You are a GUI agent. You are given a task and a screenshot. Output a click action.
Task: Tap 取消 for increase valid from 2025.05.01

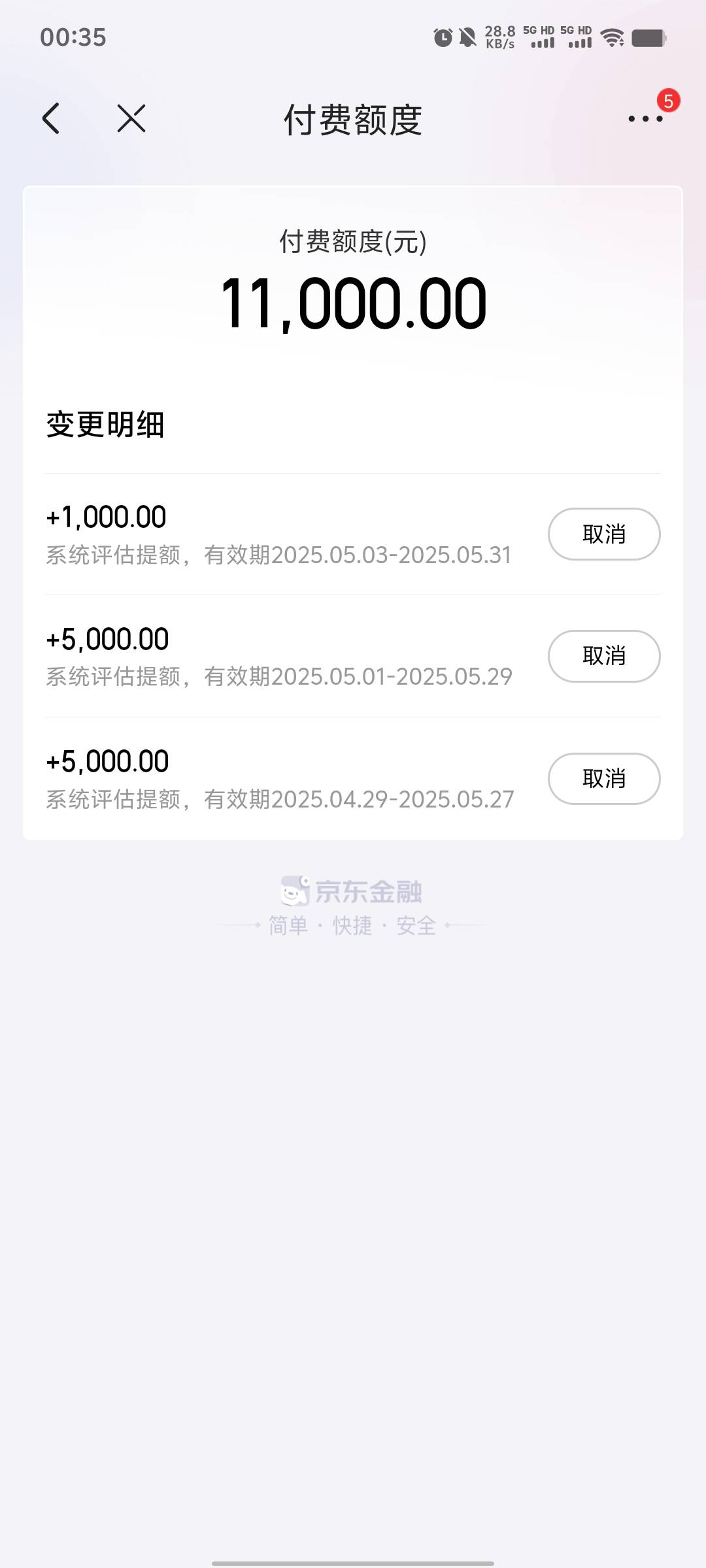(604, 656)
